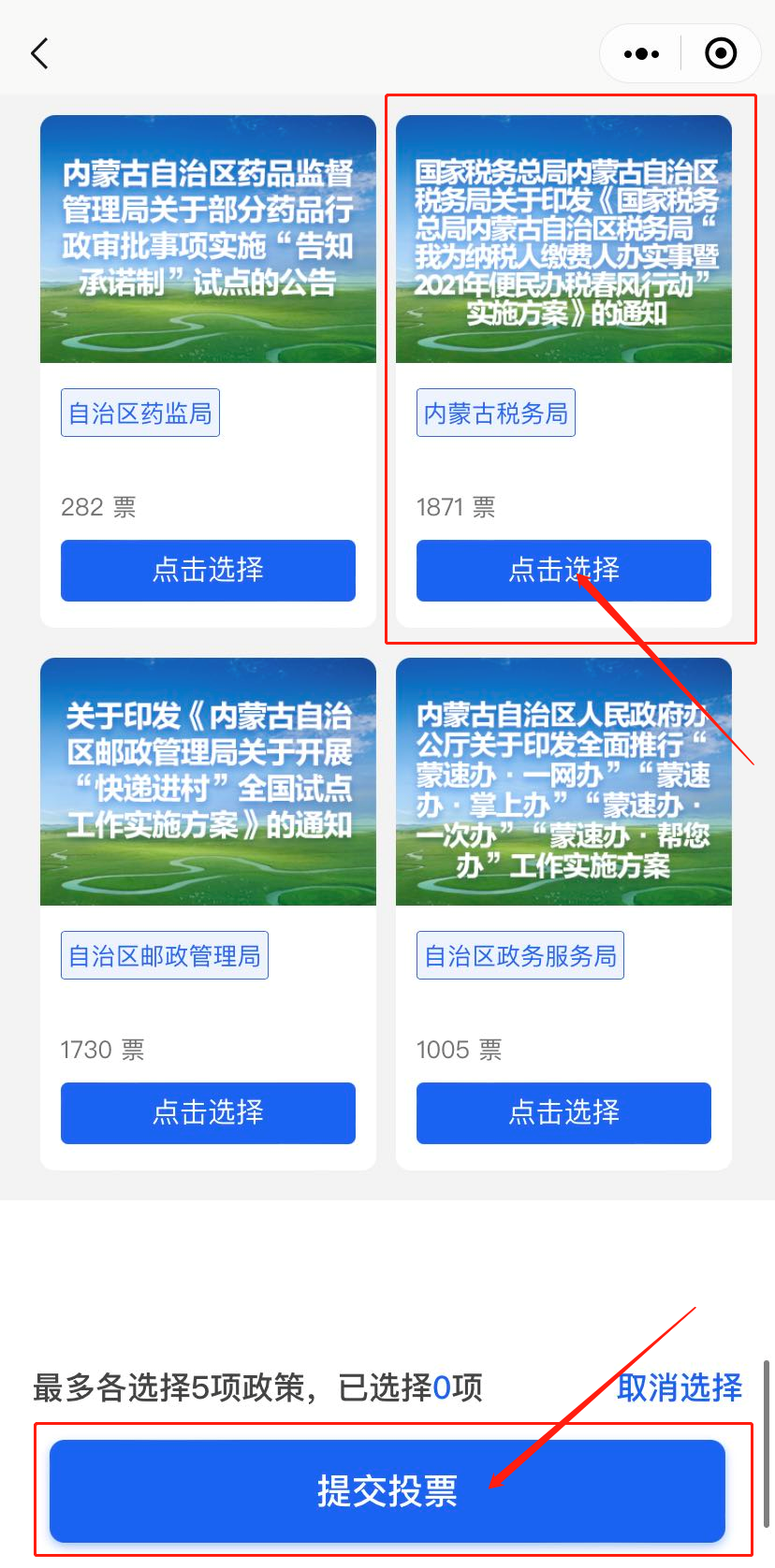
Task: Select the 自治区药监局 policy with 282 votes
Action: (208, 570)
